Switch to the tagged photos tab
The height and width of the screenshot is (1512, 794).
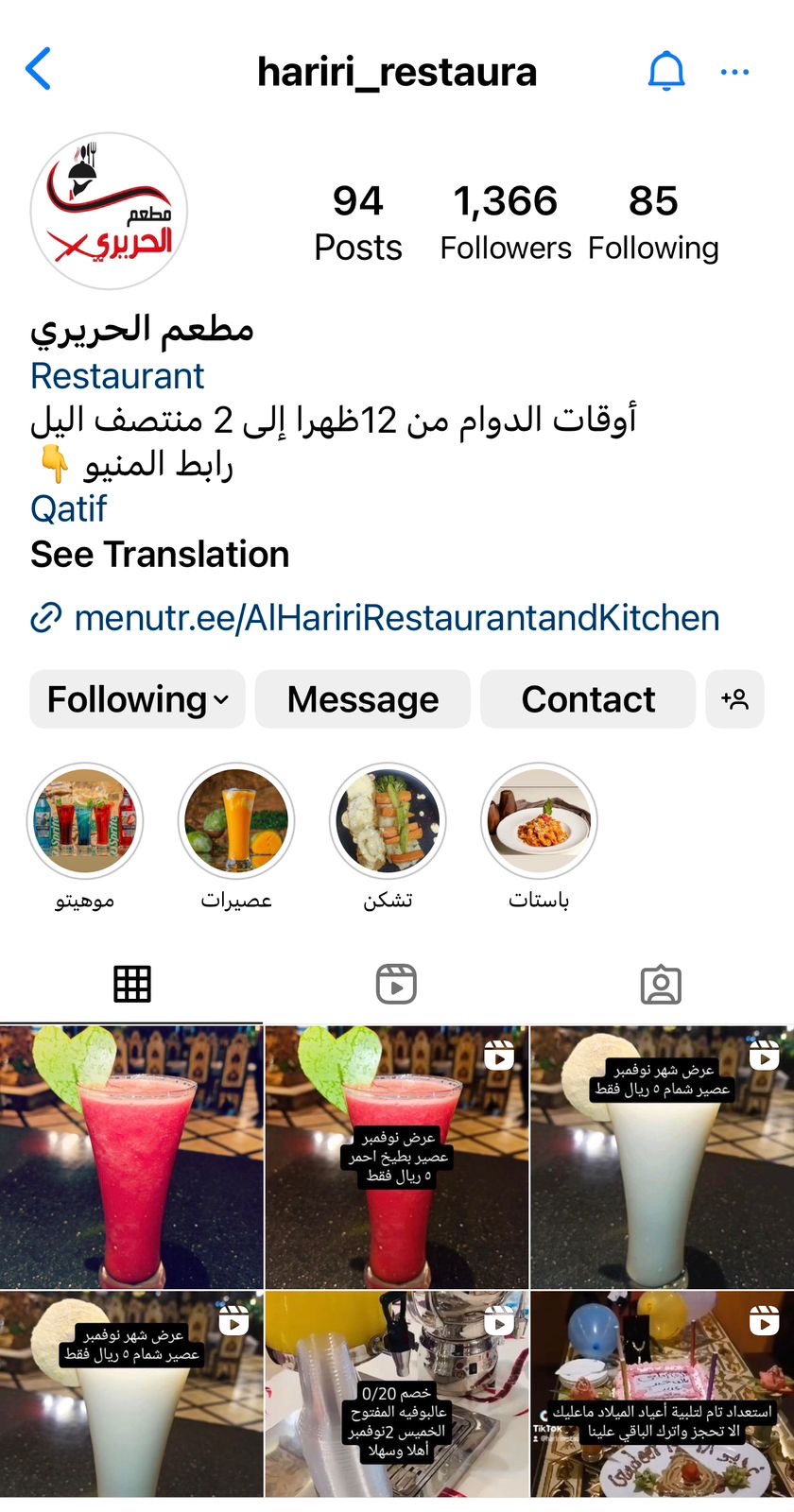[x=661, y=985]
